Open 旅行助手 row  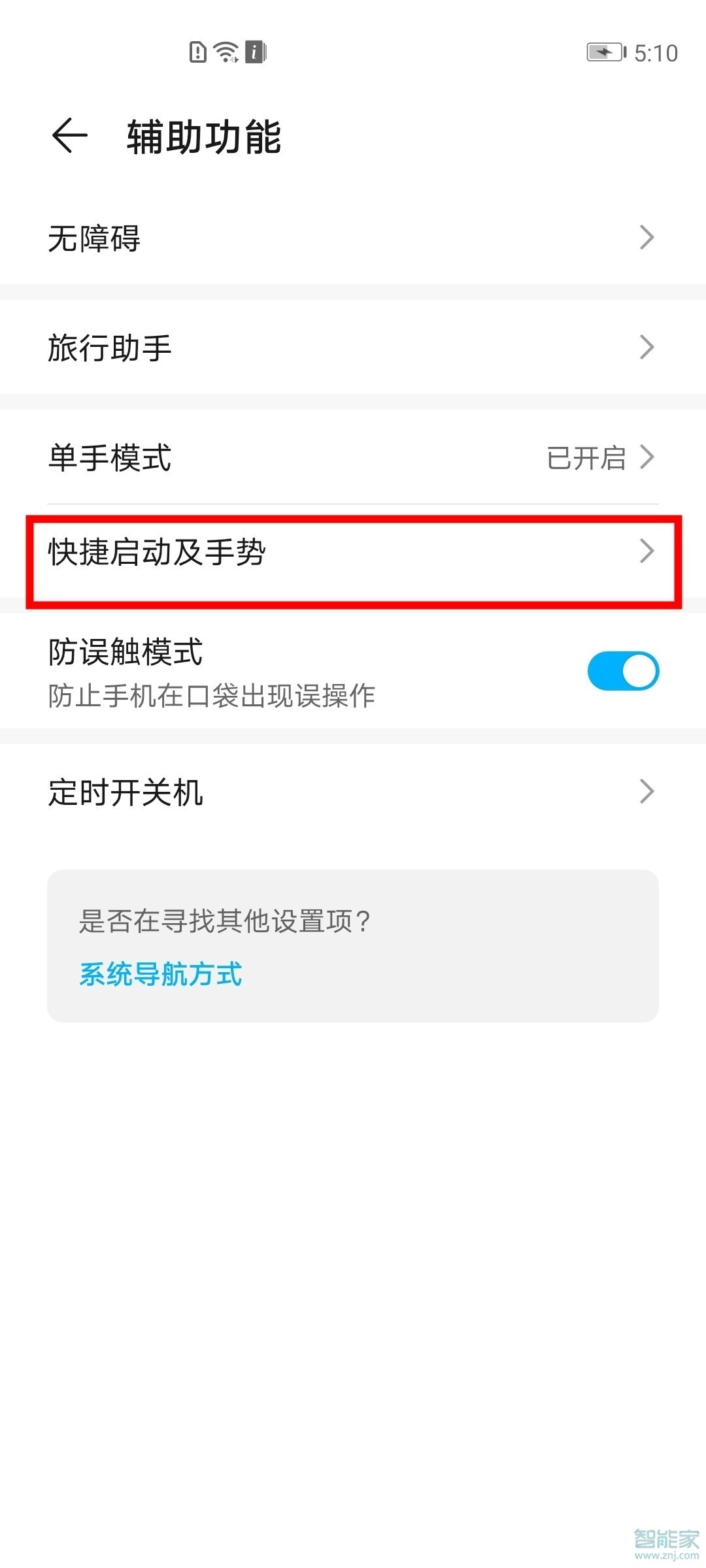point(353,347)
